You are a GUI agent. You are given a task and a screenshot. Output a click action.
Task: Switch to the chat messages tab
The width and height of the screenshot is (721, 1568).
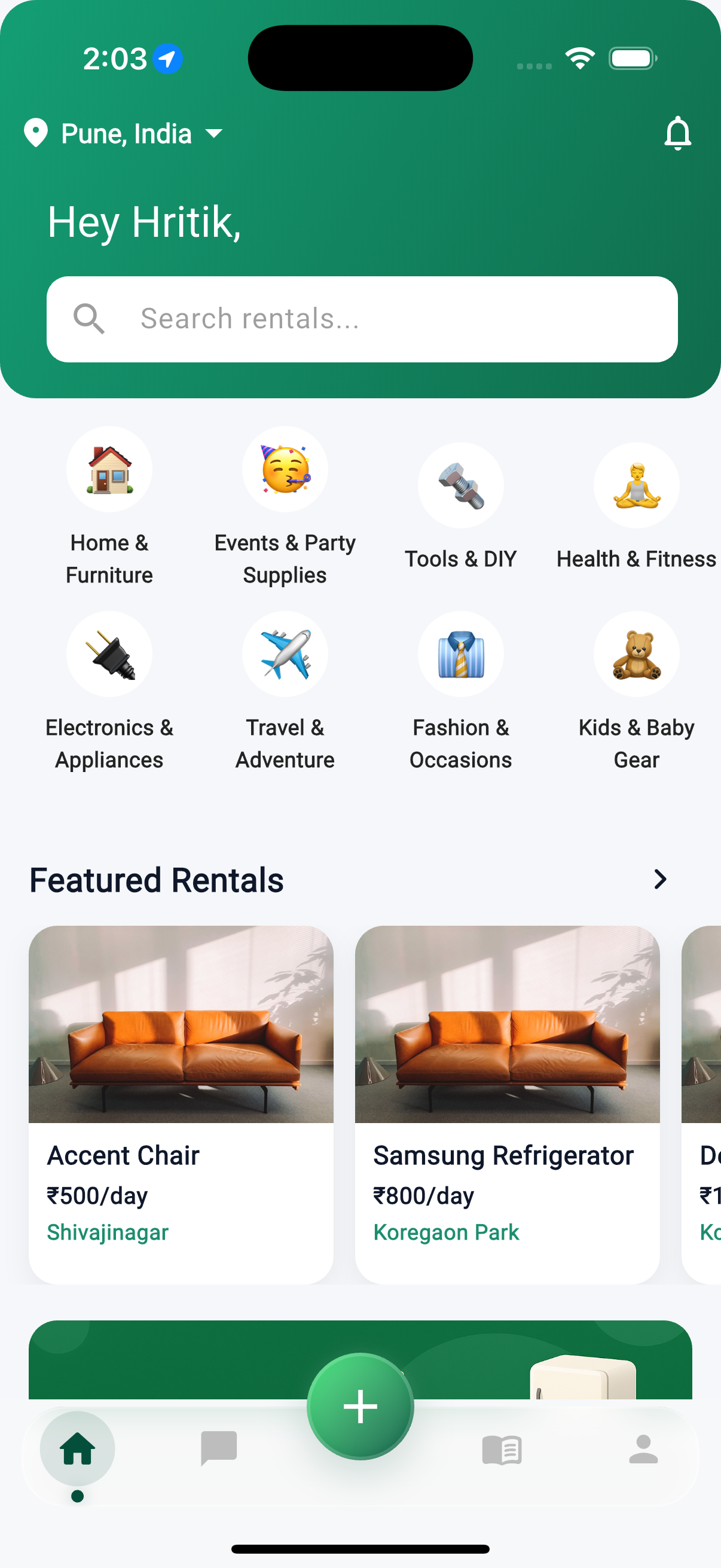[x=218, y=1448]
